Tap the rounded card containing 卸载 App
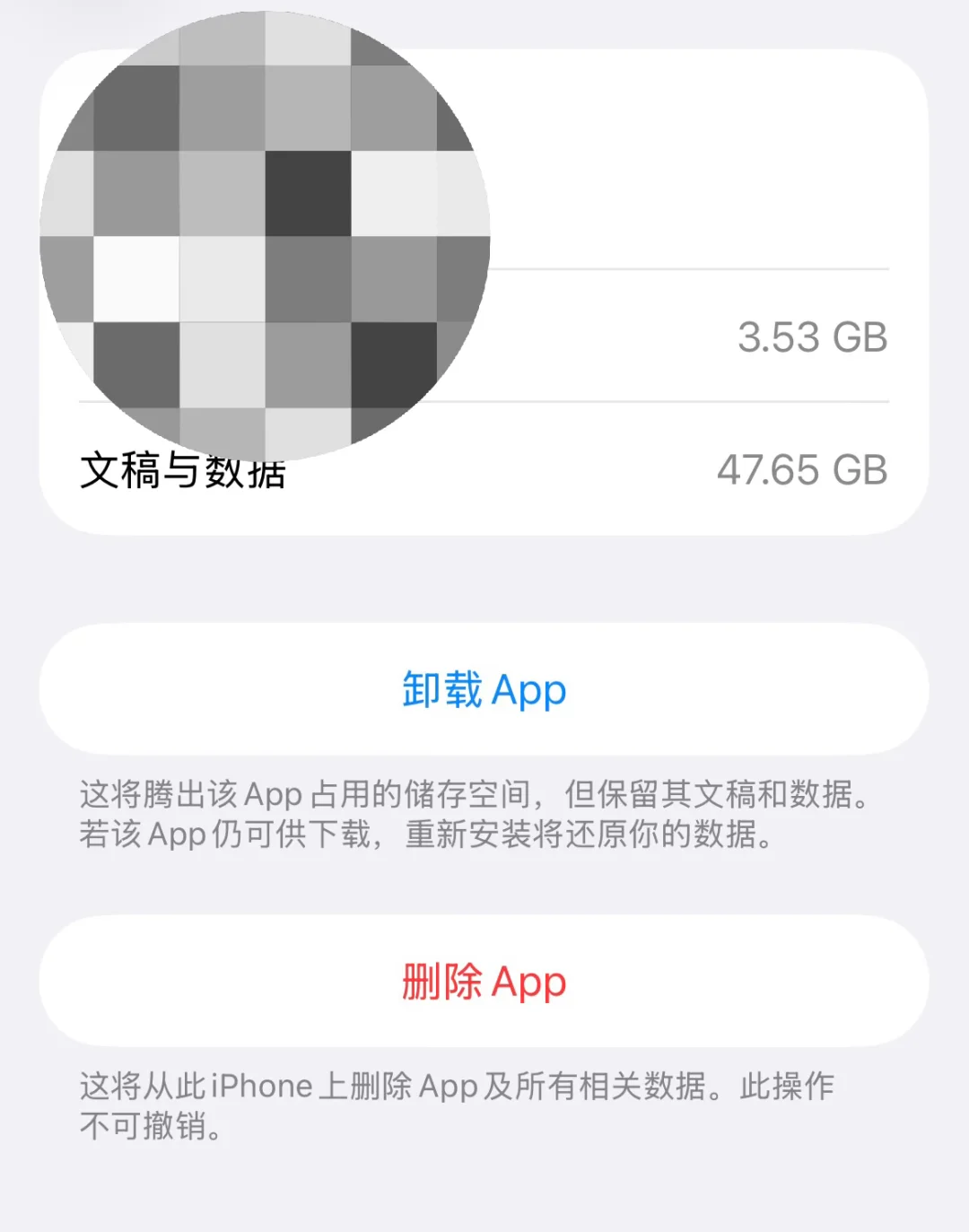 [484, 689]
